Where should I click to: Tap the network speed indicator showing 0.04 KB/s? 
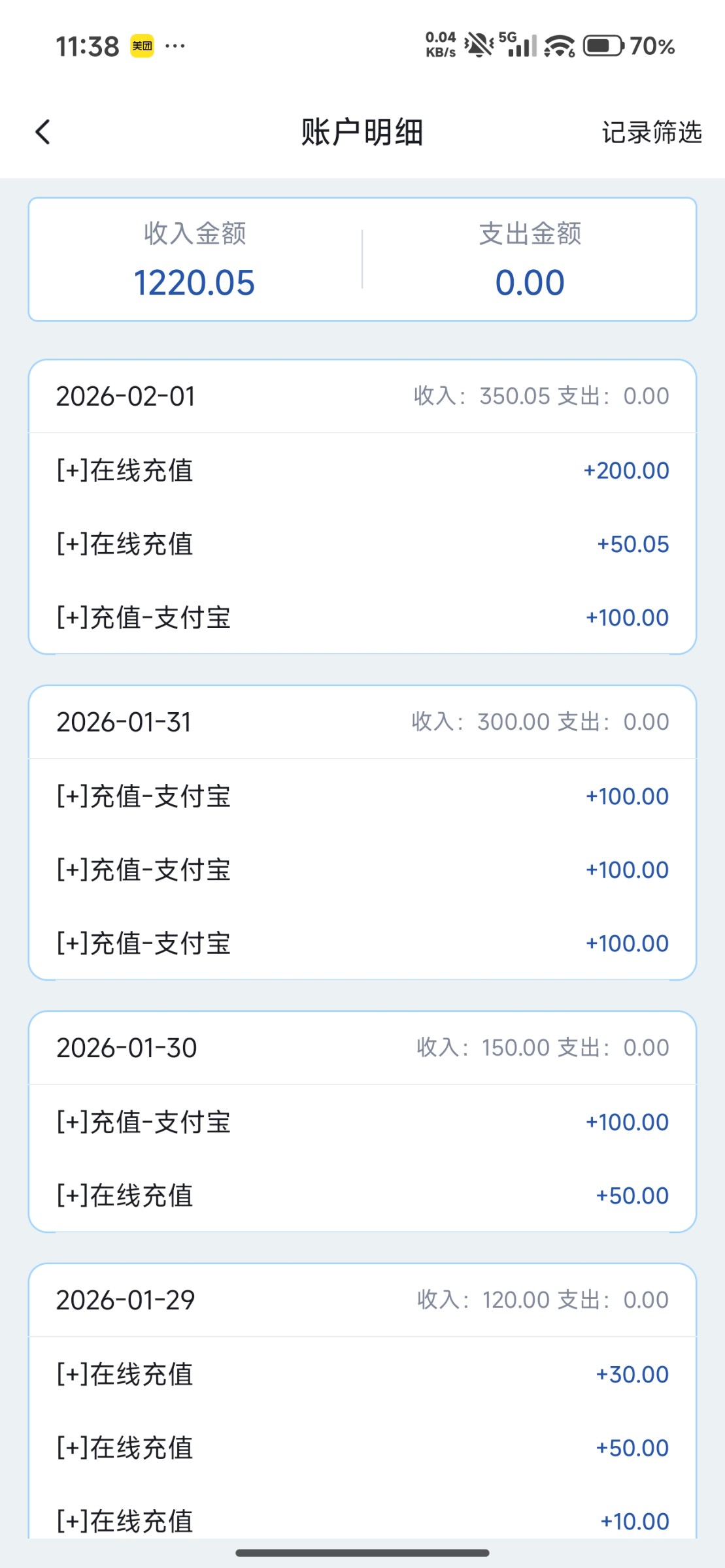coord(439,44)
